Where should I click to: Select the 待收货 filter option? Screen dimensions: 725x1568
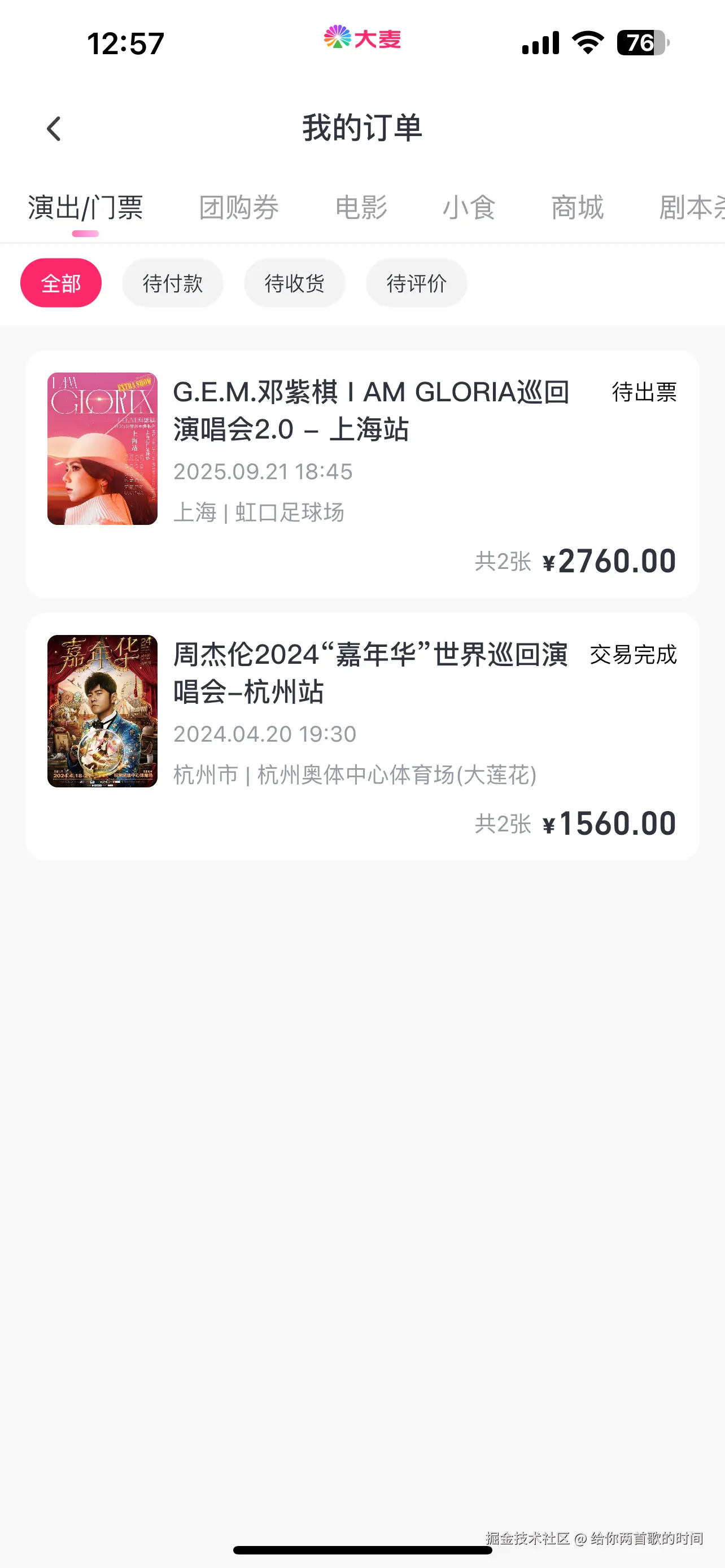pos(295,282)
